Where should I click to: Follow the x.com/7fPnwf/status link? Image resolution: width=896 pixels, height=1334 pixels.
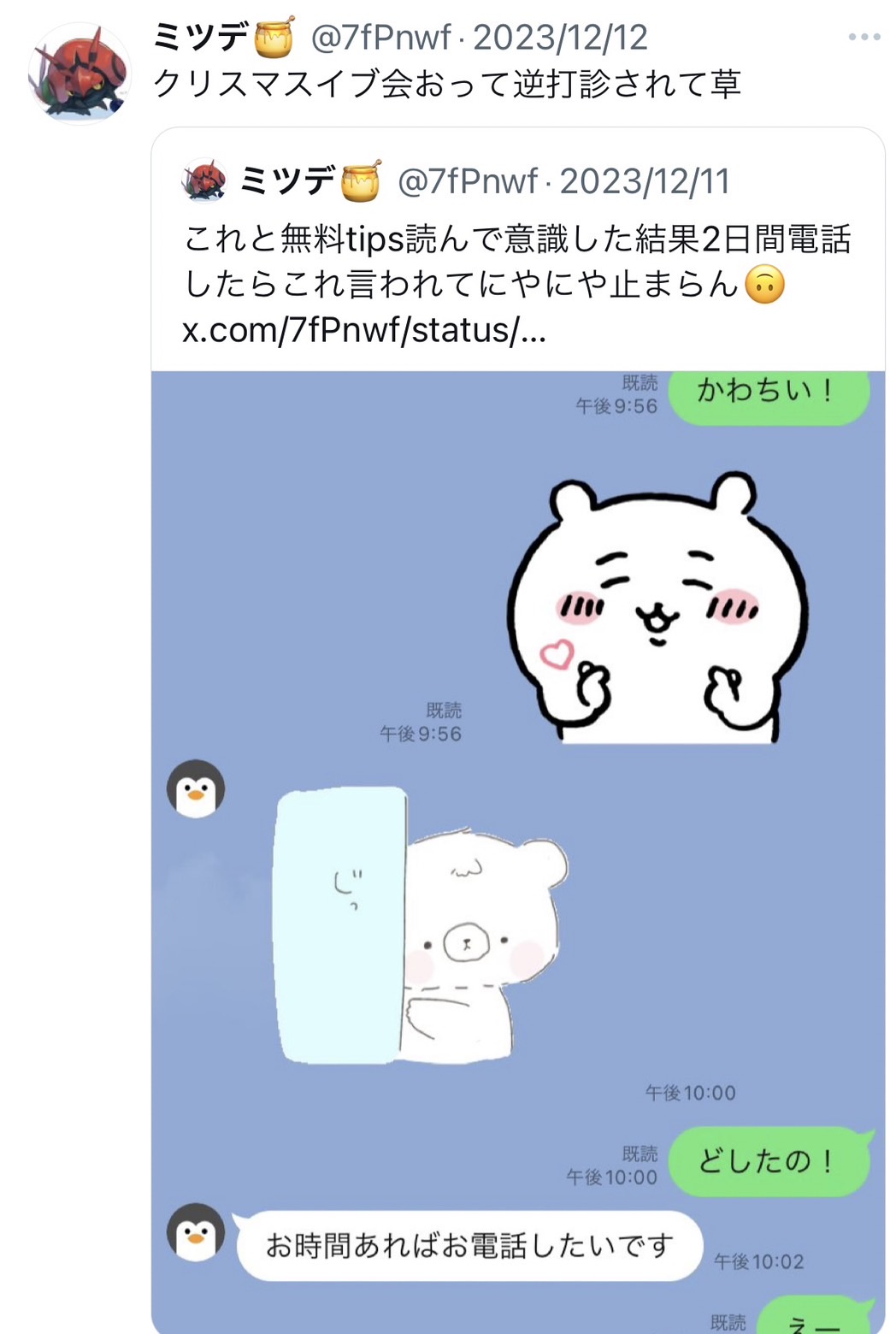pos(363,330)
